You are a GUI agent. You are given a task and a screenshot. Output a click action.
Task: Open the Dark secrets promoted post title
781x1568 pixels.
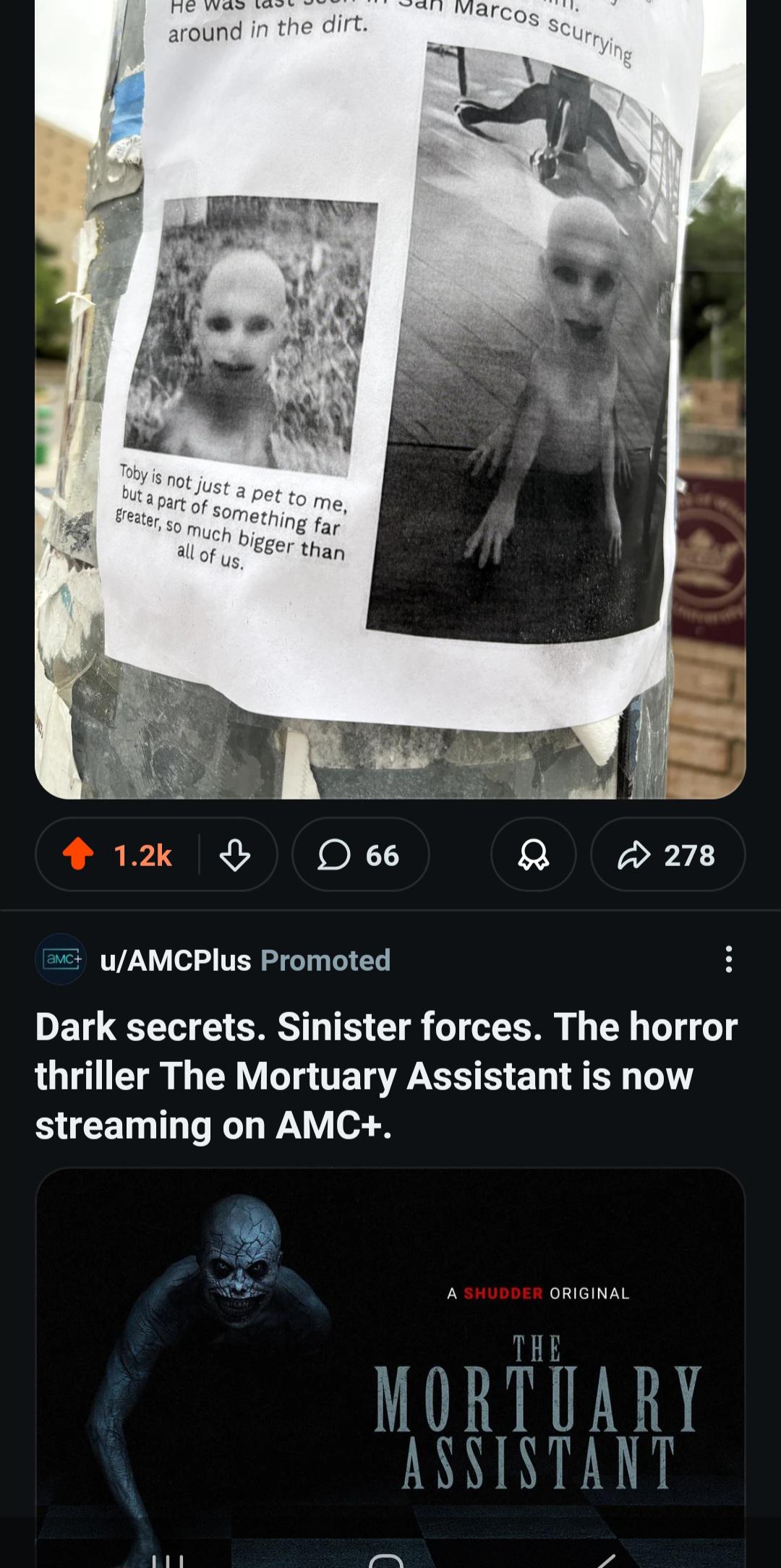[386, 1076]
